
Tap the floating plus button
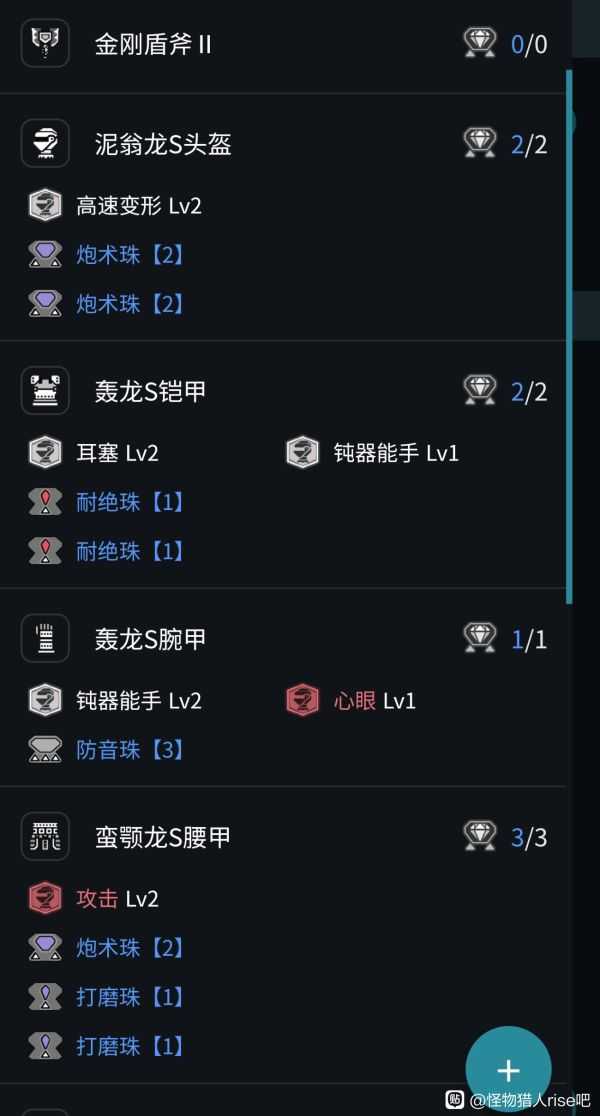pyautogui.click(x=508, y=1069)
